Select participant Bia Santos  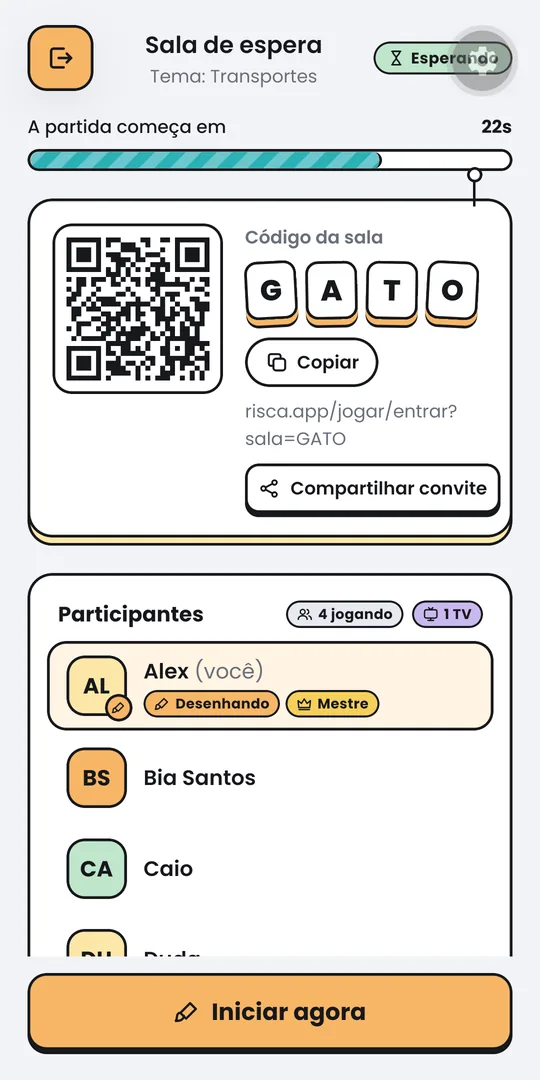click(270, 778)
